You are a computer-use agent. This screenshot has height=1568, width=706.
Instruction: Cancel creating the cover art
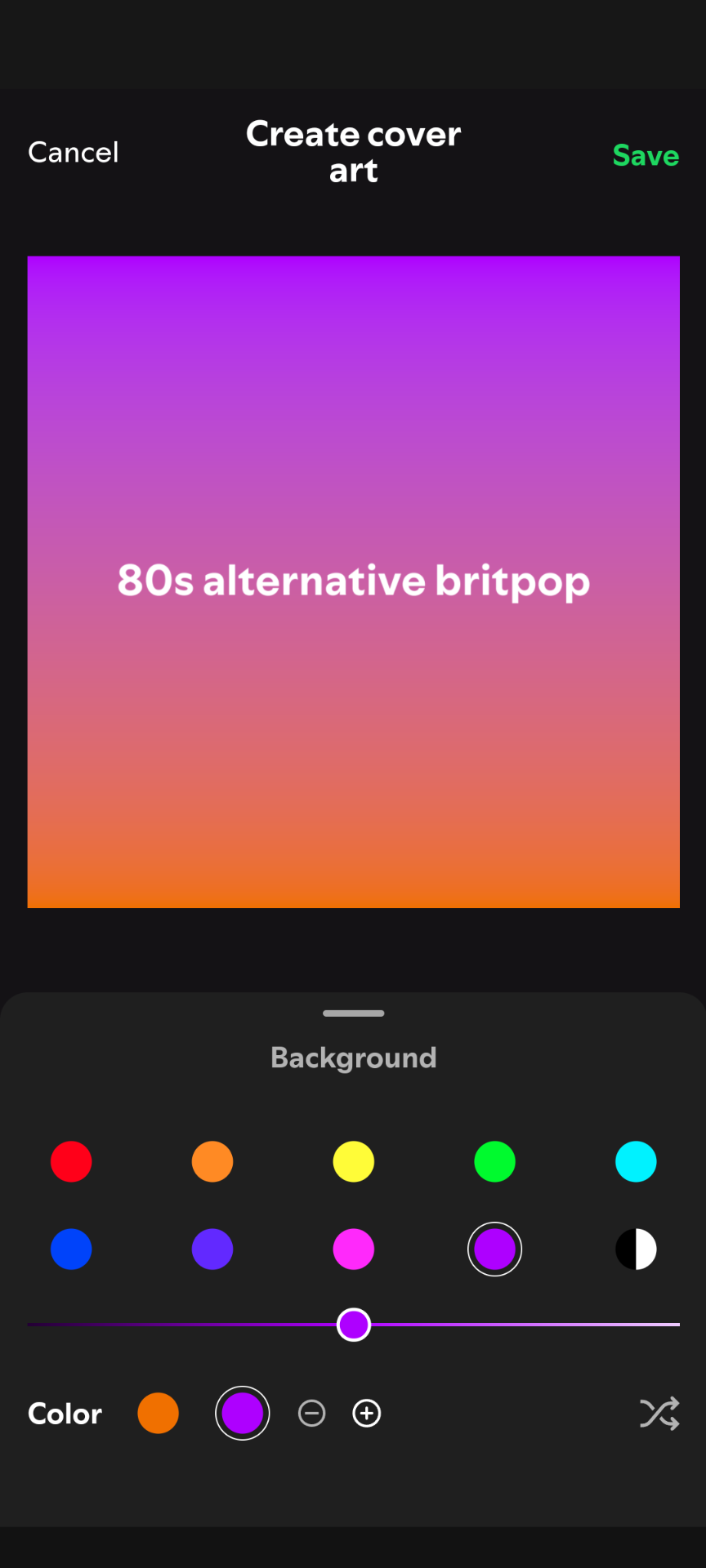point(73,152)
